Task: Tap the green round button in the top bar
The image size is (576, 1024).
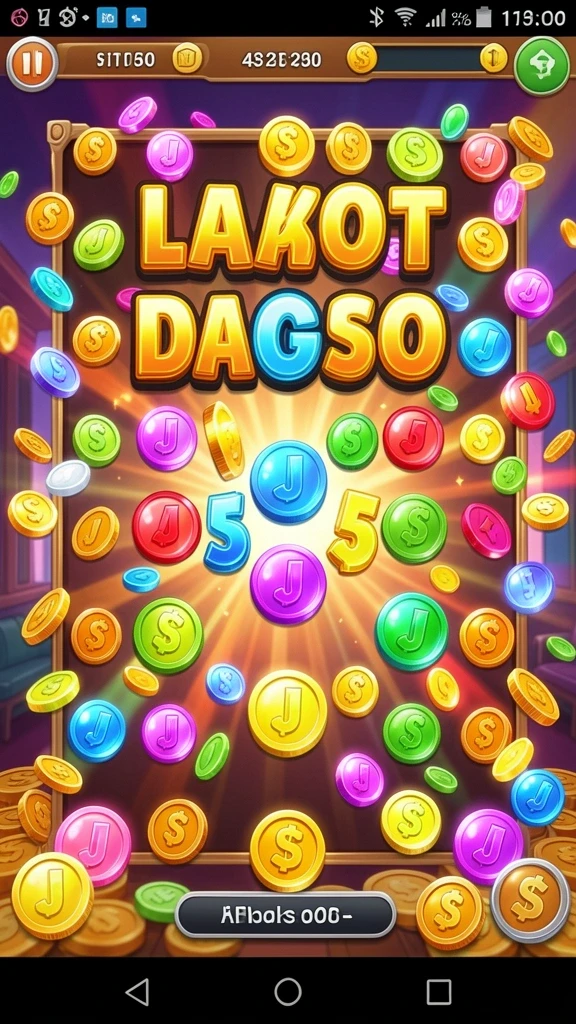Action: click(x=541, y=66)
